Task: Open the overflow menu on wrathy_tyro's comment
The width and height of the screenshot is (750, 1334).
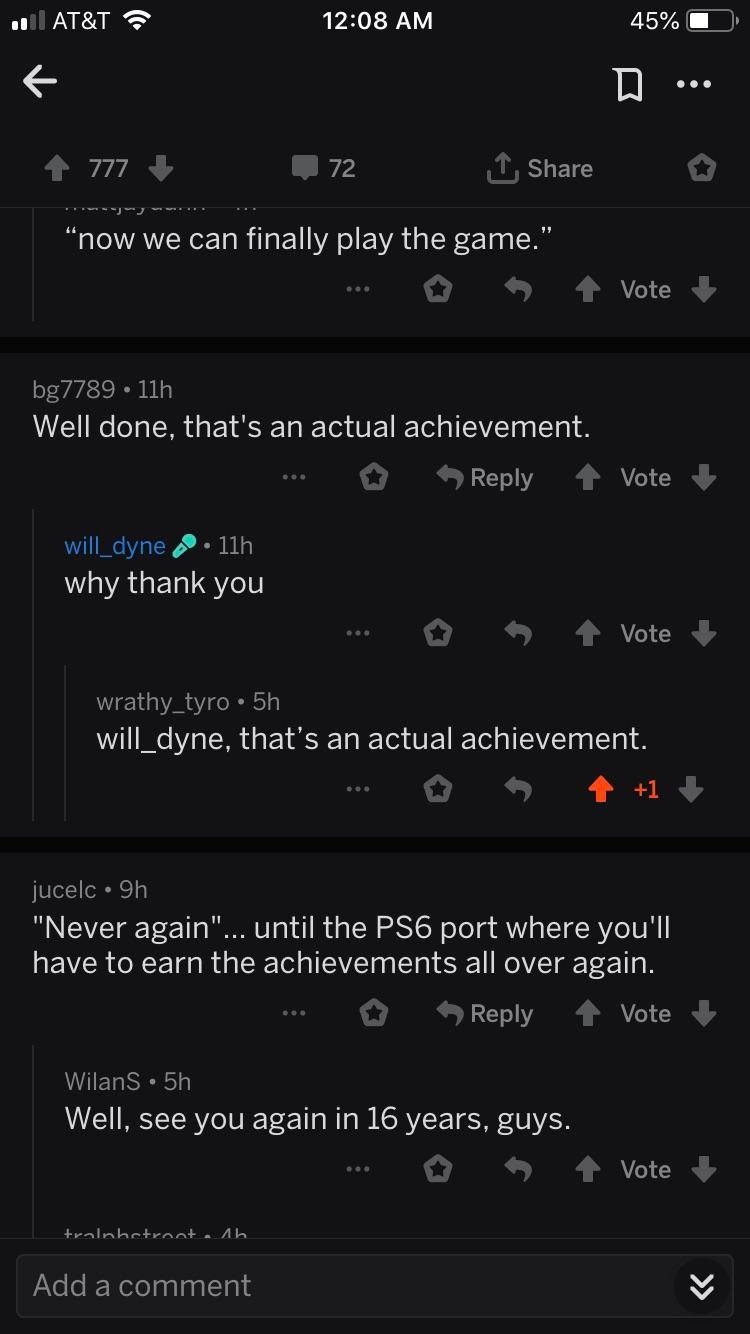Action: [x=358, y=789]
